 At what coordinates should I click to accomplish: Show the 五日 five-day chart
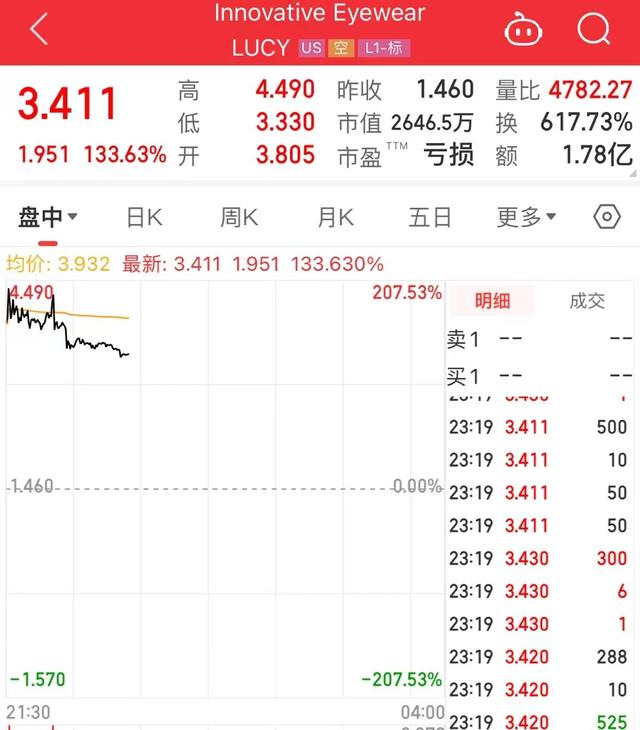pos(430,217)
